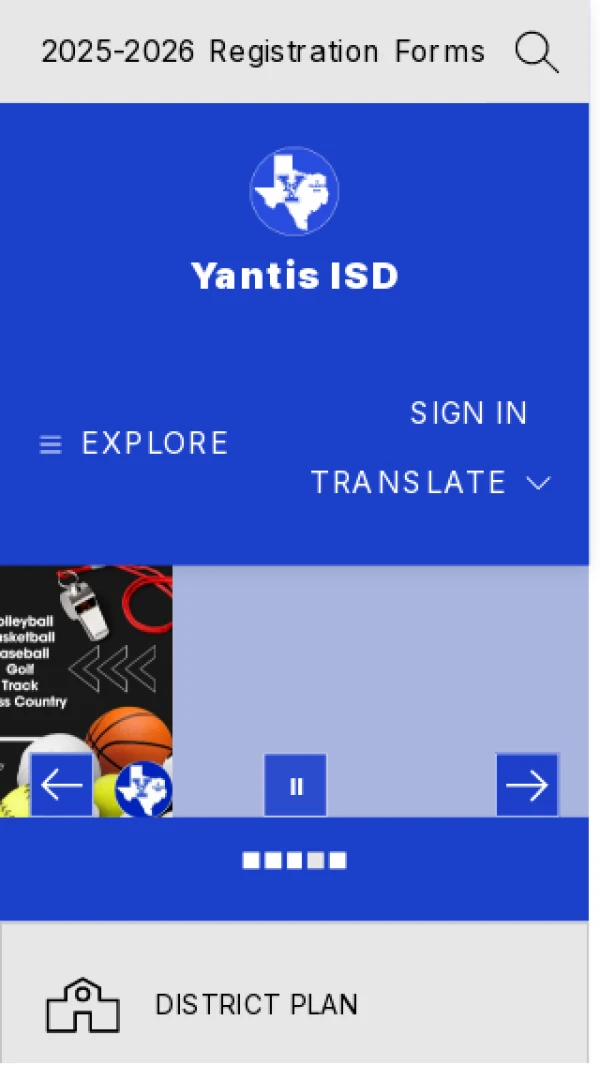Open District Plan
The width and height of the screenshot is (600, 1065).
[x=256, y=1004]
